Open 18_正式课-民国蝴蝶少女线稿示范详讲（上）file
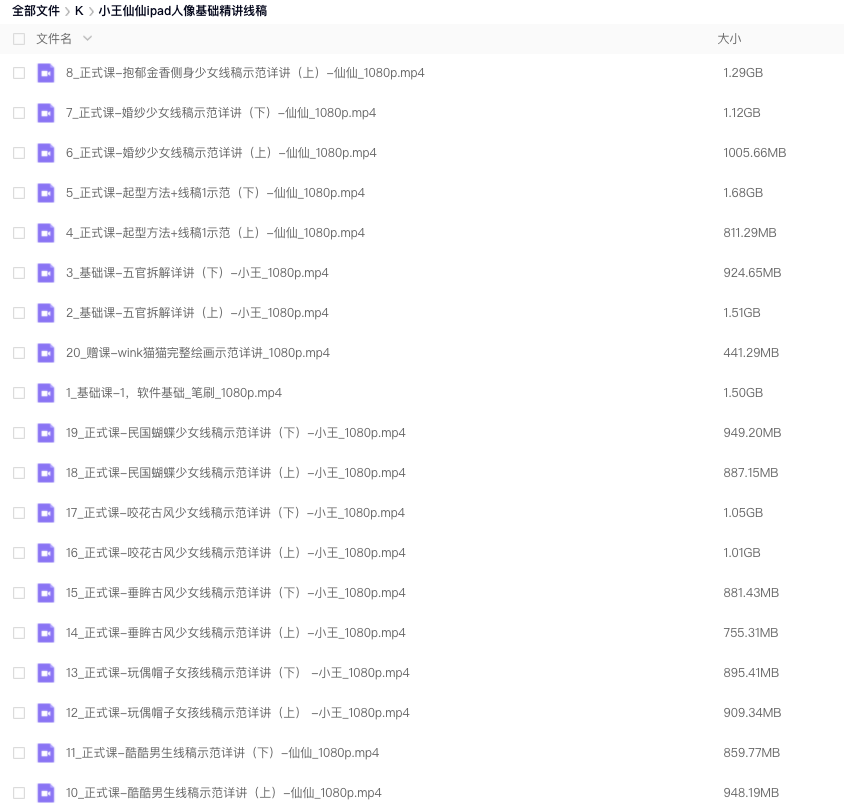The width and height of the screenshot is (844, 810). tap(235, 473)
